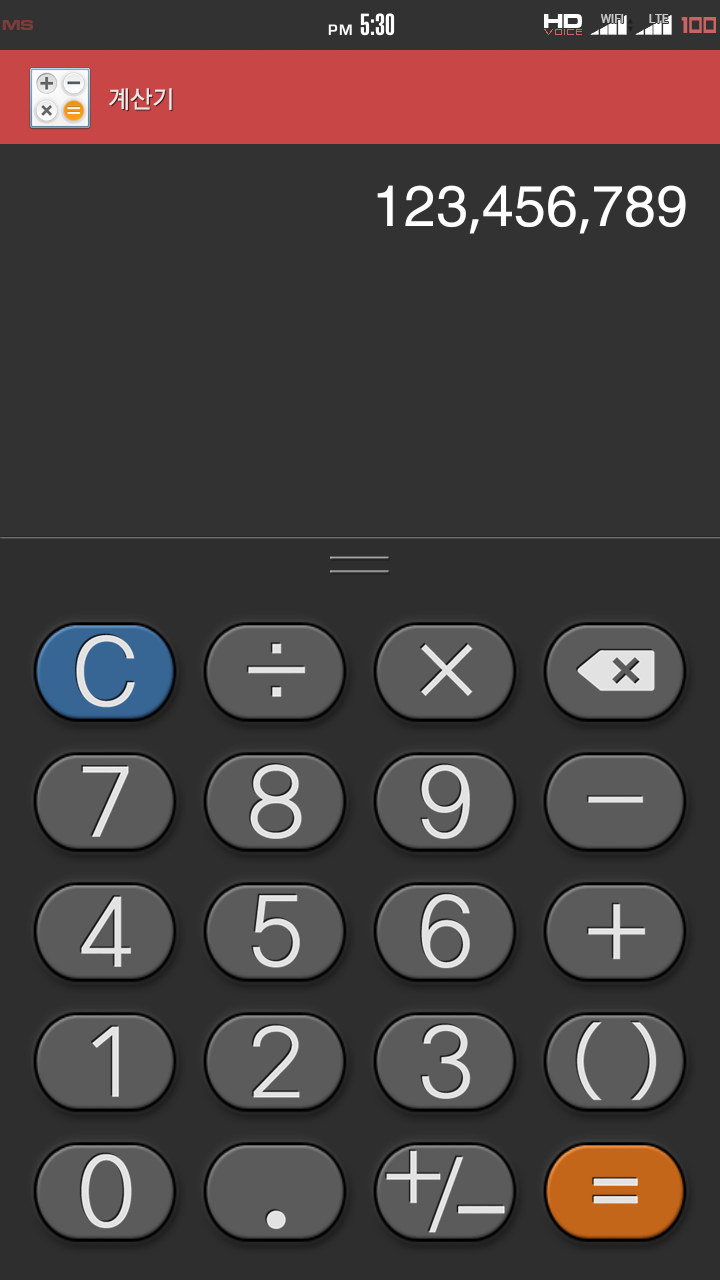
Task: Tap the plus operator key
Action: tap(615, 931)
